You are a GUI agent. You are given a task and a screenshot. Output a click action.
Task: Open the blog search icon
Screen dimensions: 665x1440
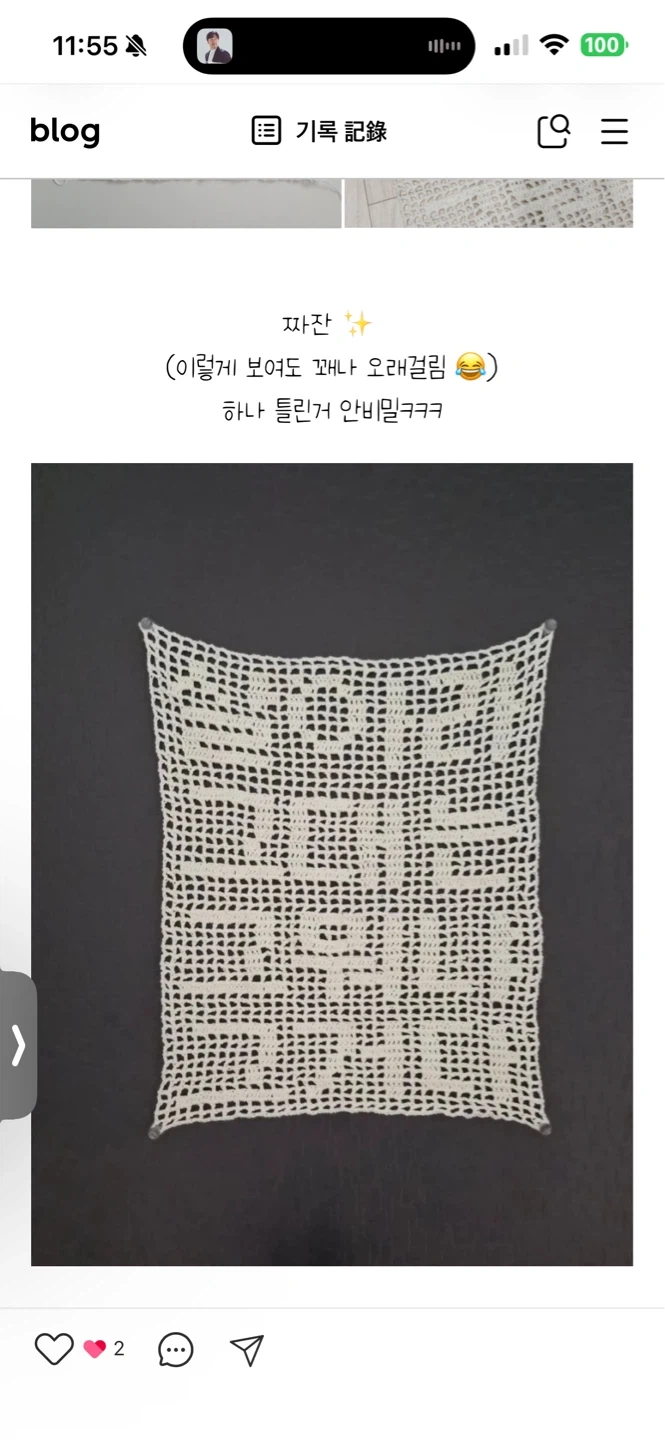553,131
